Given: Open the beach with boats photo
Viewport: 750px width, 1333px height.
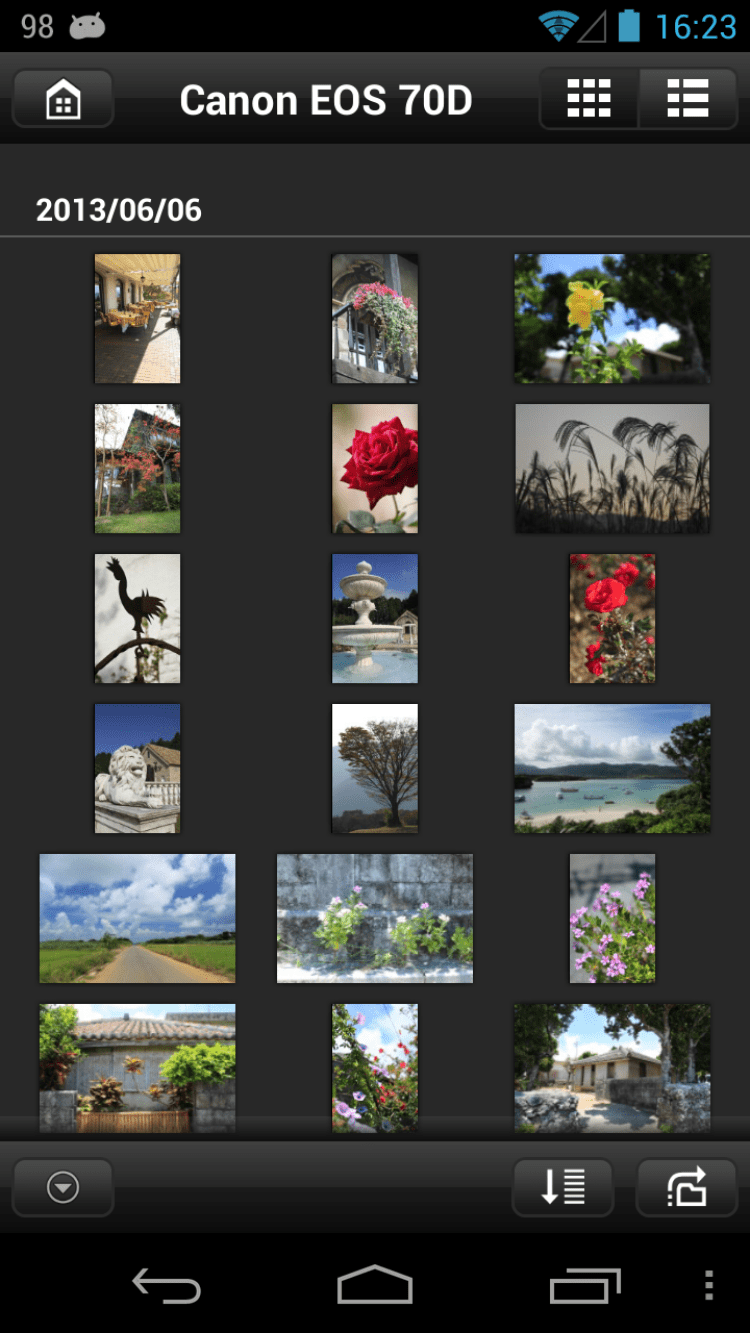Looking at the screenshot, I should pos(612,768).
